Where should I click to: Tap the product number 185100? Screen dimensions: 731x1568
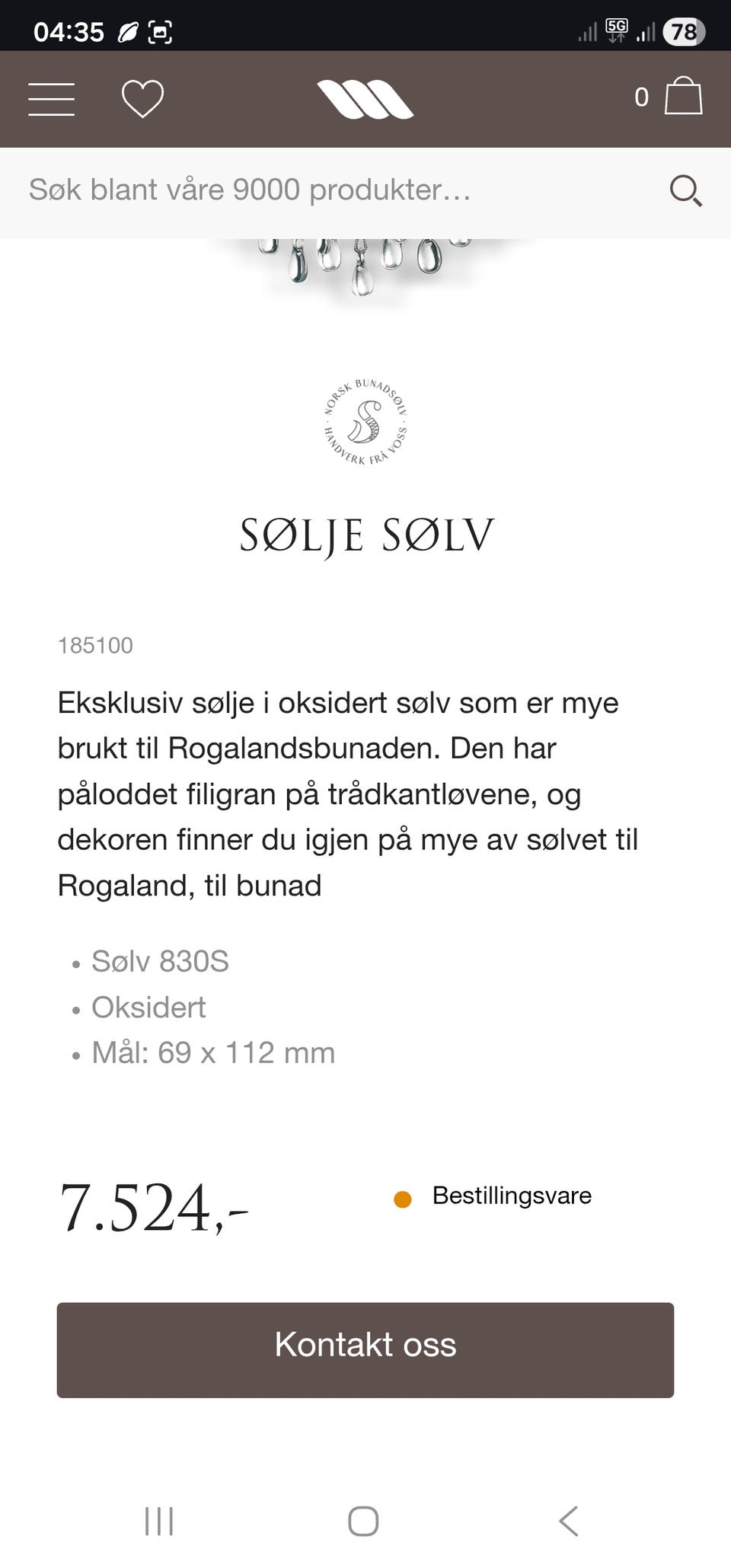tap(95, 645)
